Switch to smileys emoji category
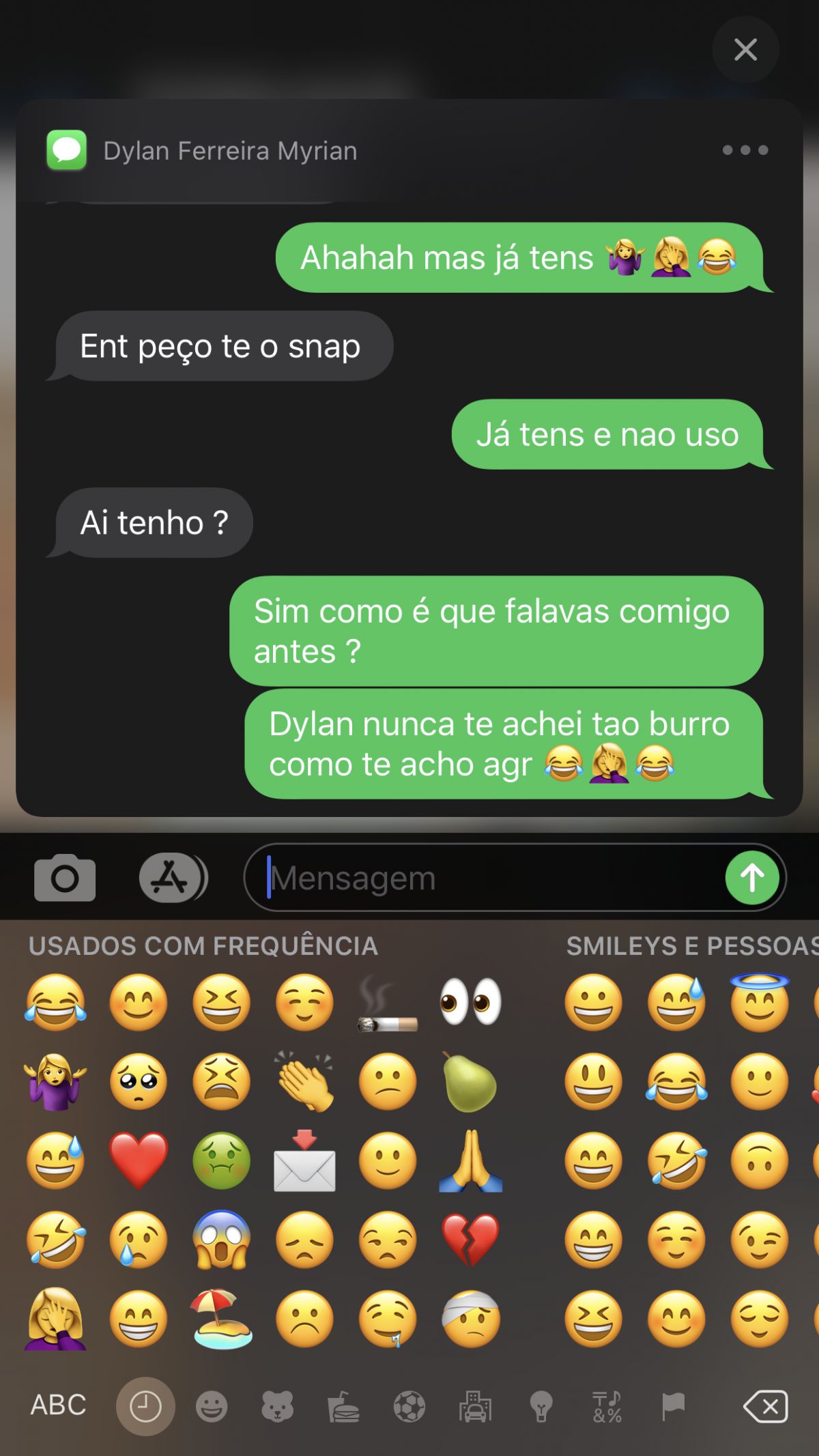Viewport: 819px width, 1456px height. coord(212,1406)
